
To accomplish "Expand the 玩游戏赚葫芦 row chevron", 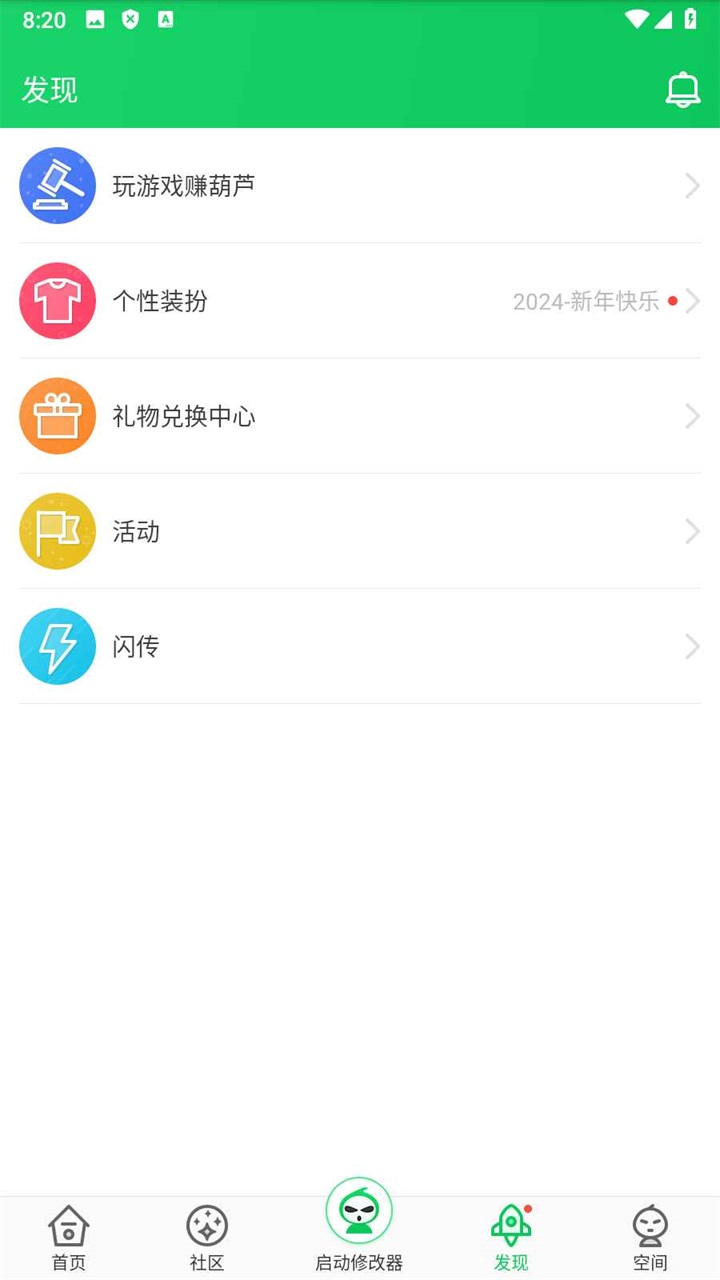I will pos(692,185).
